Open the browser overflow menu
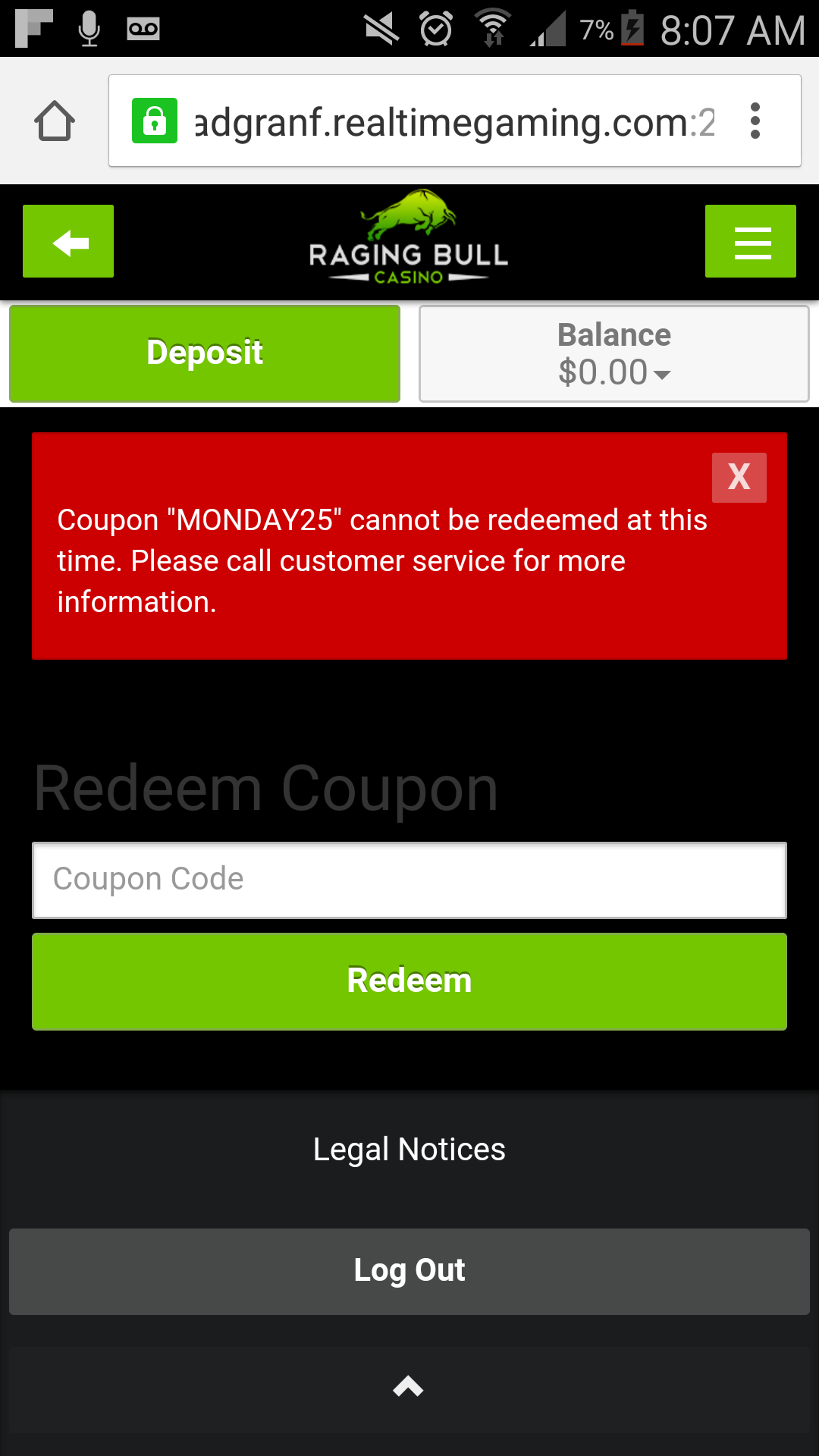This screenshot has width=819, height=1456. pos(755,121)
